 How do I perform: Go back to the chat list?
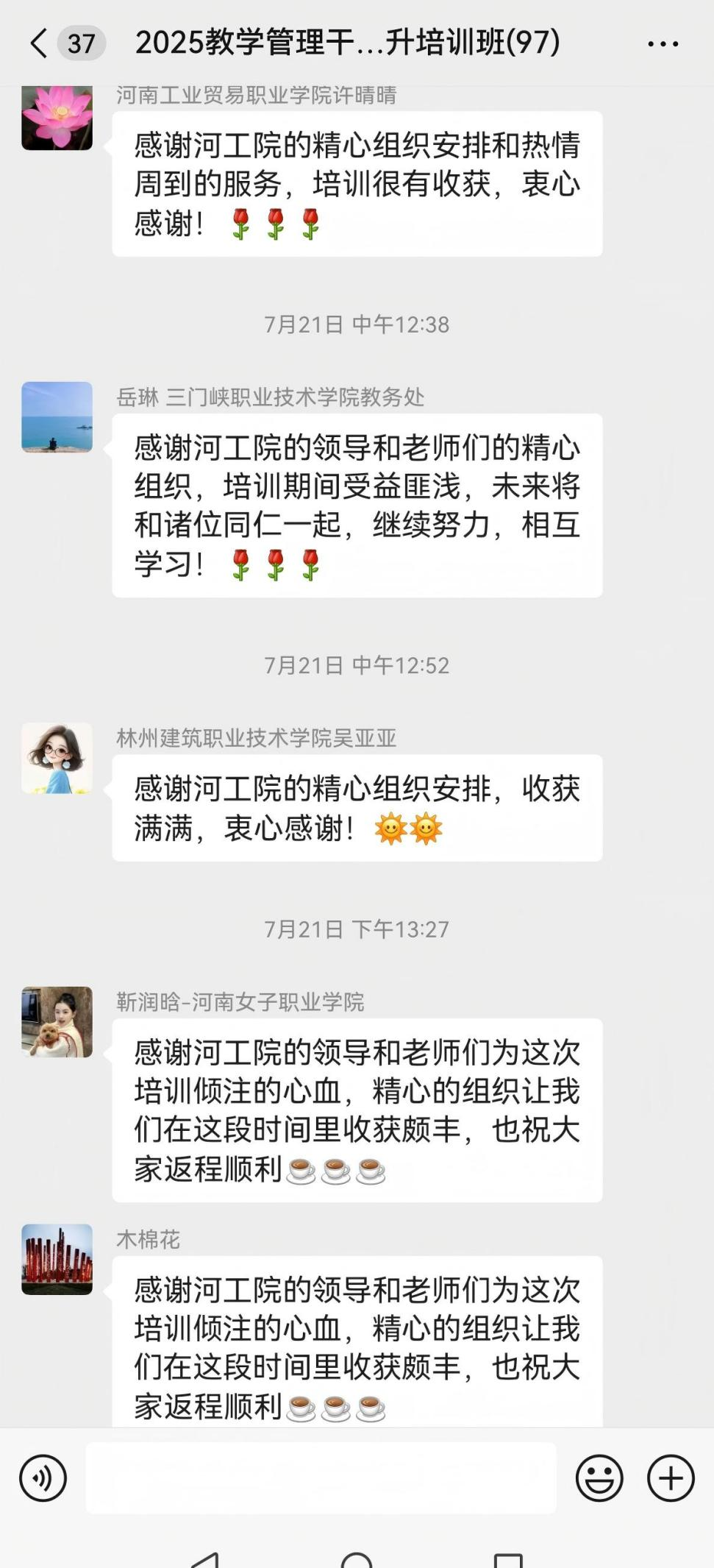(x=40, y=43)
